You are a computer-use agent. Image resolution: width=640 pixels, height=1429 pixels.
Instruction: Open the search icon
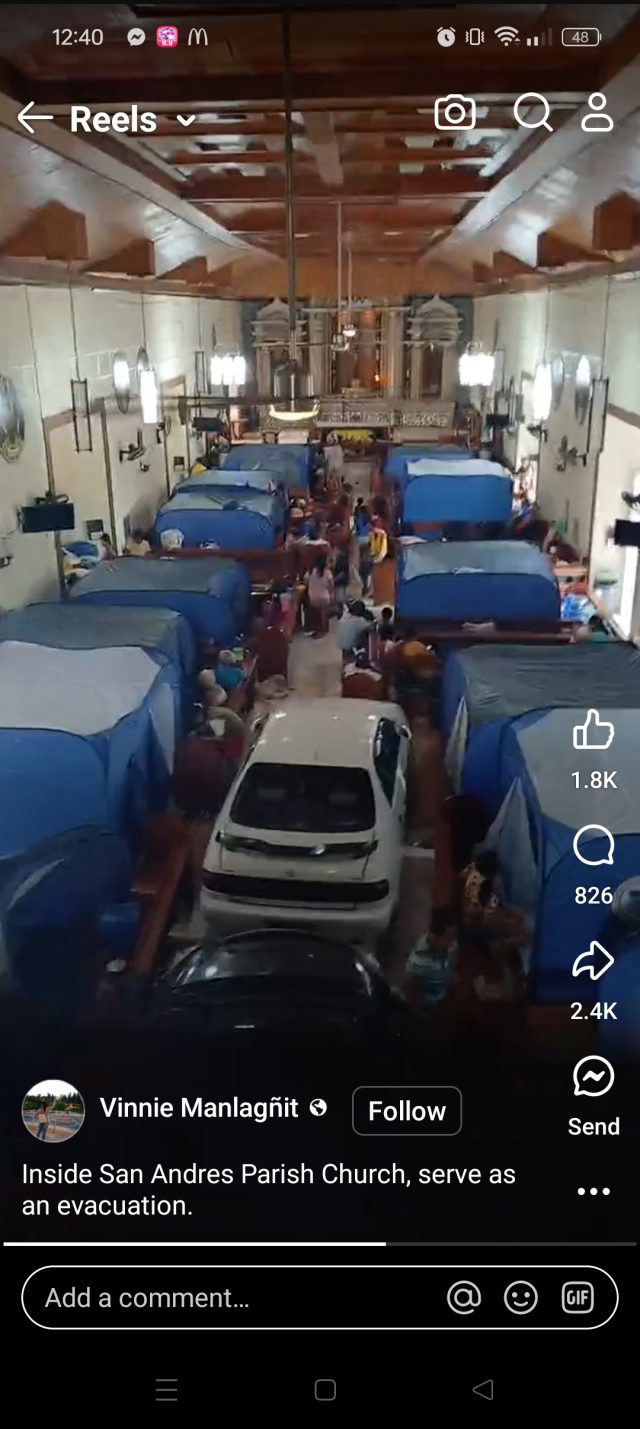tap(533, 113)
